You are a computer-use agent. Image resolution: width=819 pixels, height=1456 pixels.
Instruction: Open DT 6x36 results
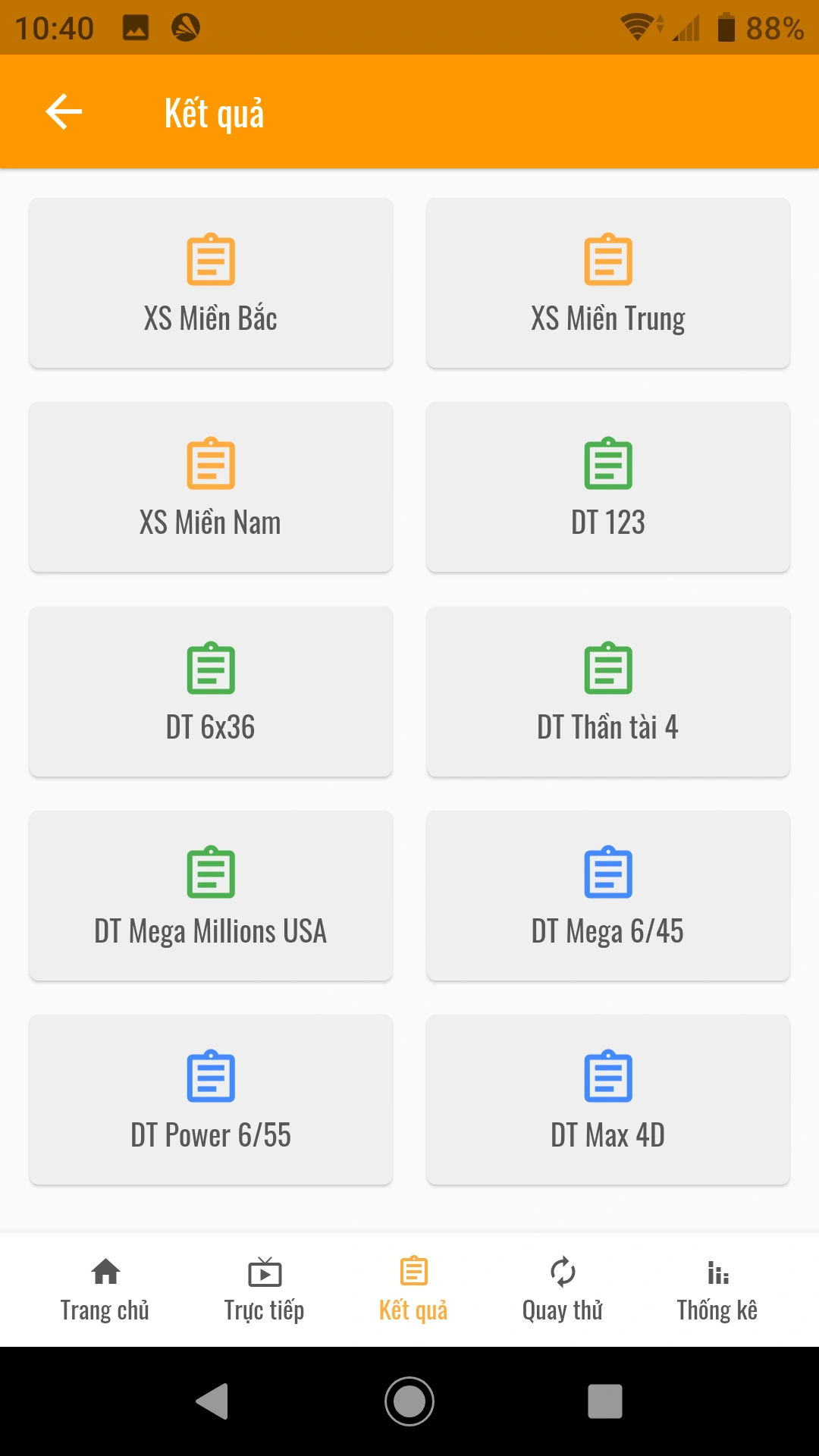click(x=211, y=692)
